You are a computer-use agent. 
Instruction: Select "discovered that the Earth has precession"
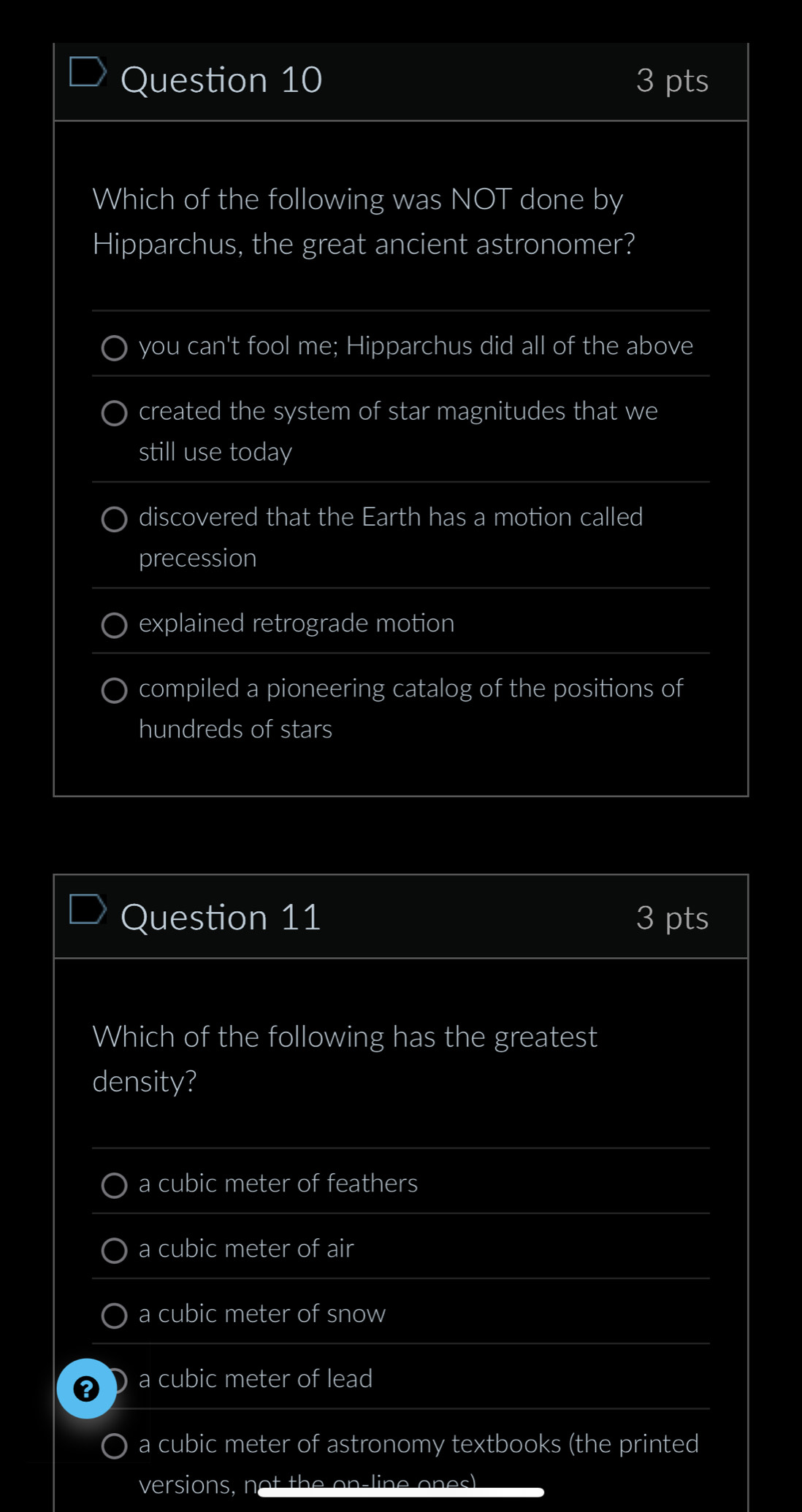115,520
